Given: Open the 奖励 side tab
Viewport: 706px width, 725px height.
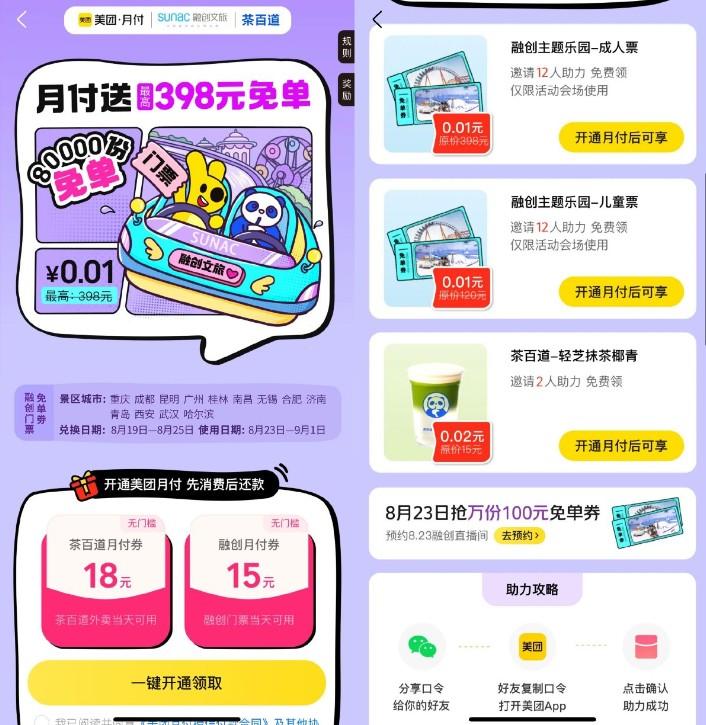Looking at the screenshot, I should point(346,90).
